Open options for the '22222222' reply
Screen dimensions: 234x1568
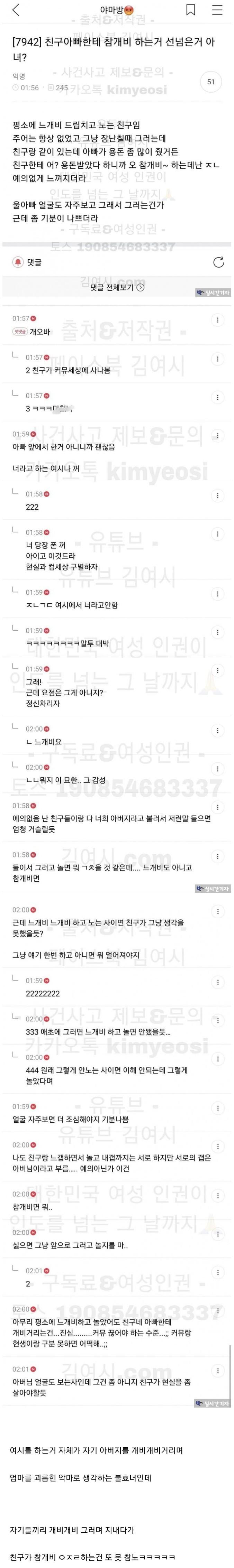coord(217,982)
